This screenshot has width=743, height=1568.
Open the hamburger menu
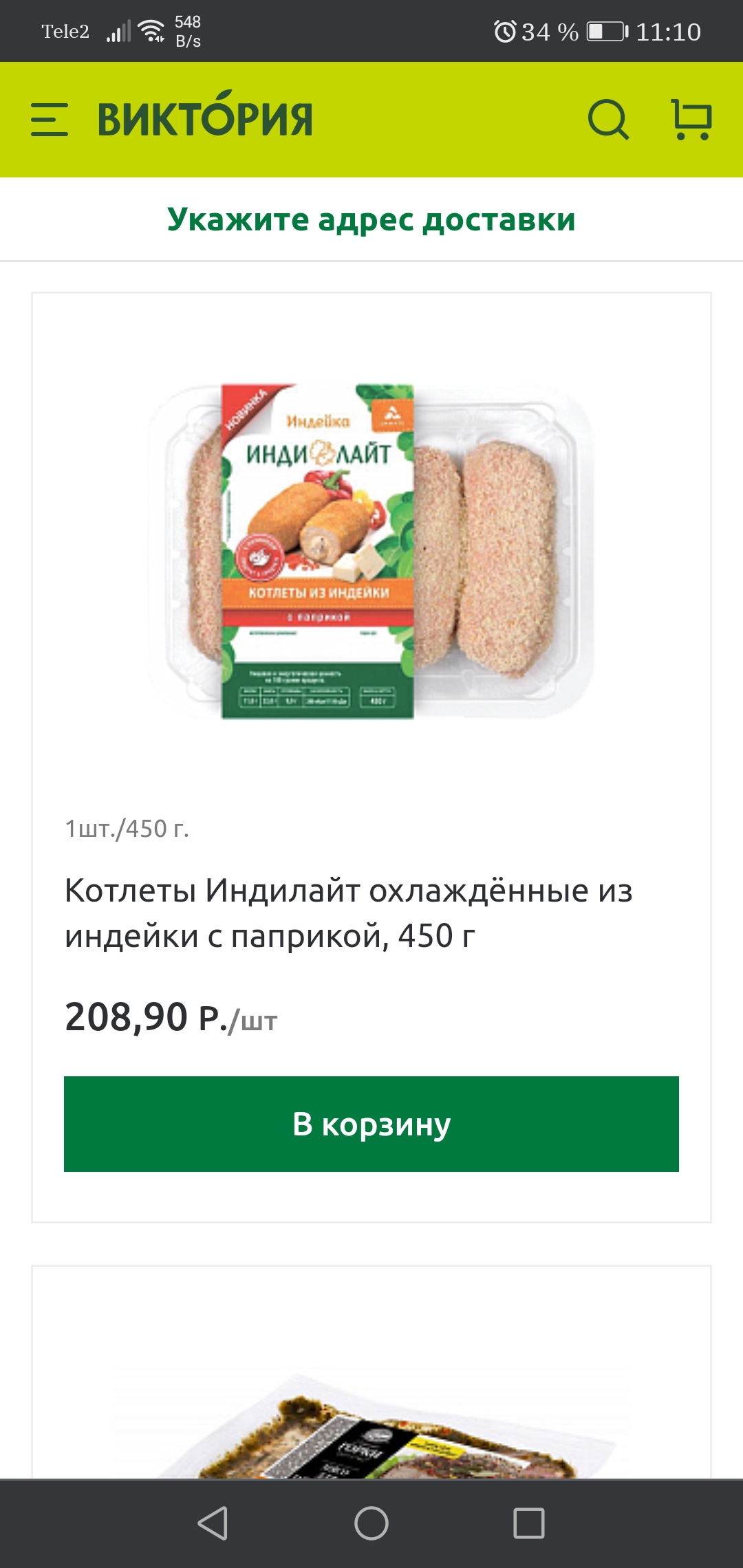coord(50,120)
